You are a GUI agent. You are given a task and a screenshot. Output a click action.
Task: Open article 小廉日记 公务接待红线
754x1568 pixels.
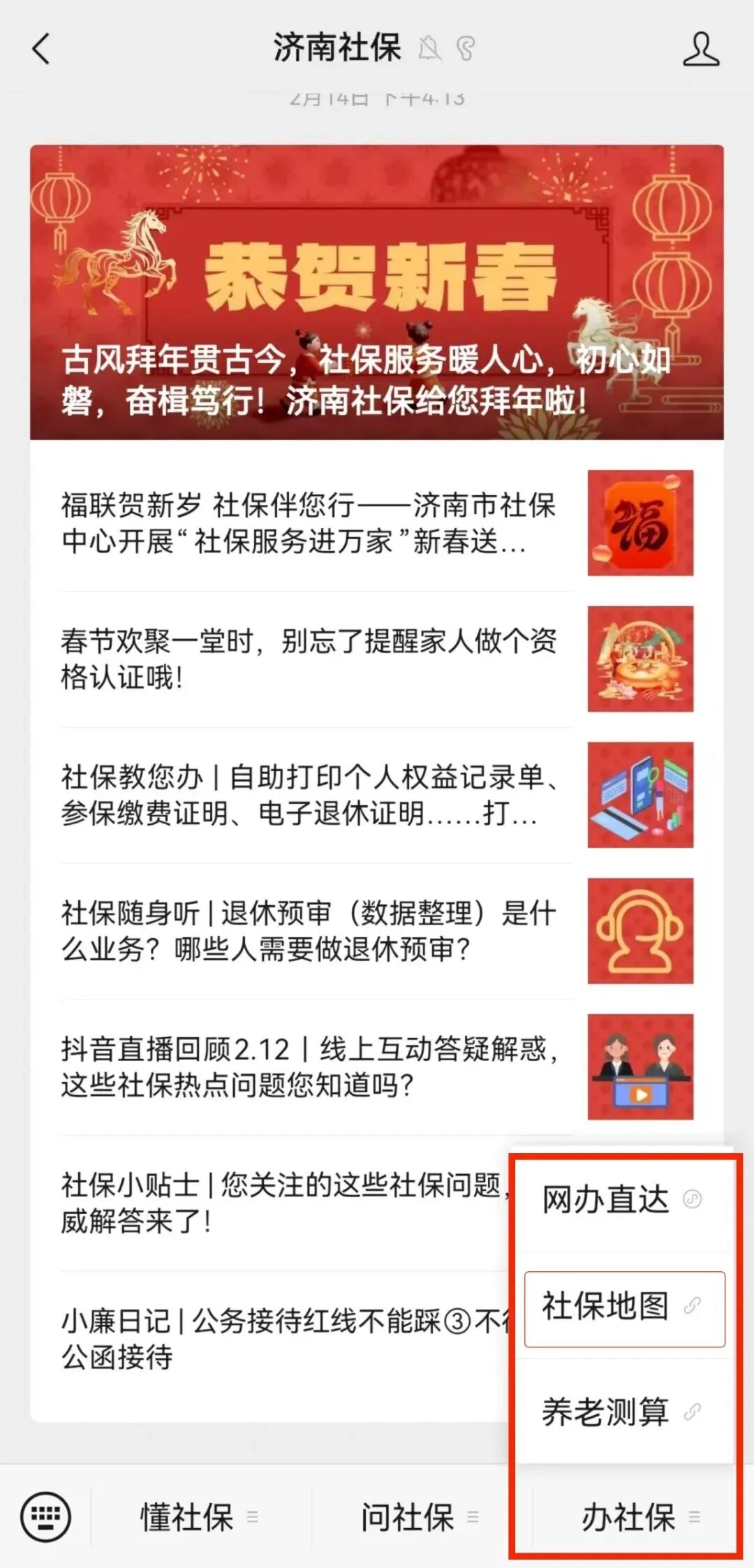[279, 1338]
